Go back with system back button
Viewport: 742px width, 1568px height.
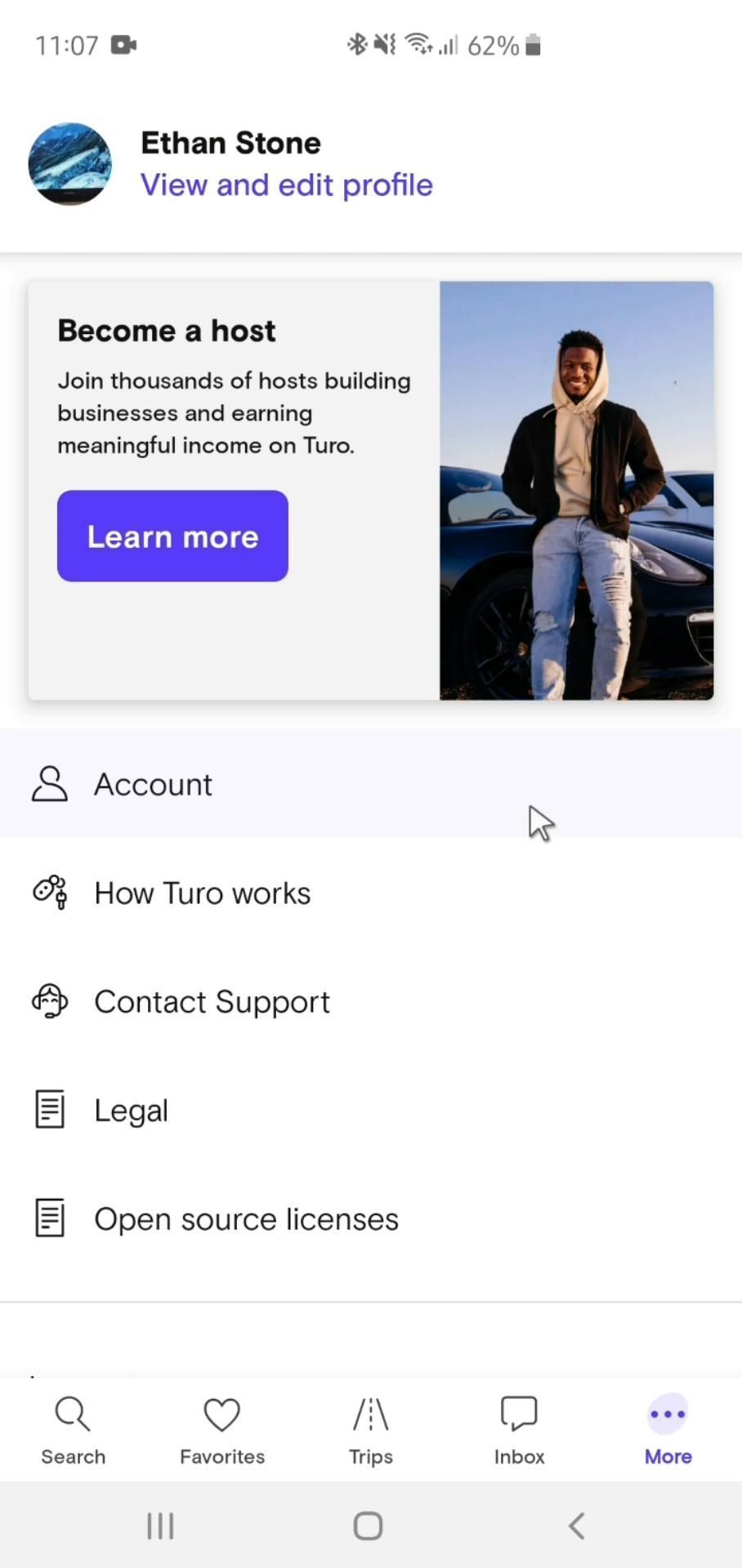point(577,1526)
